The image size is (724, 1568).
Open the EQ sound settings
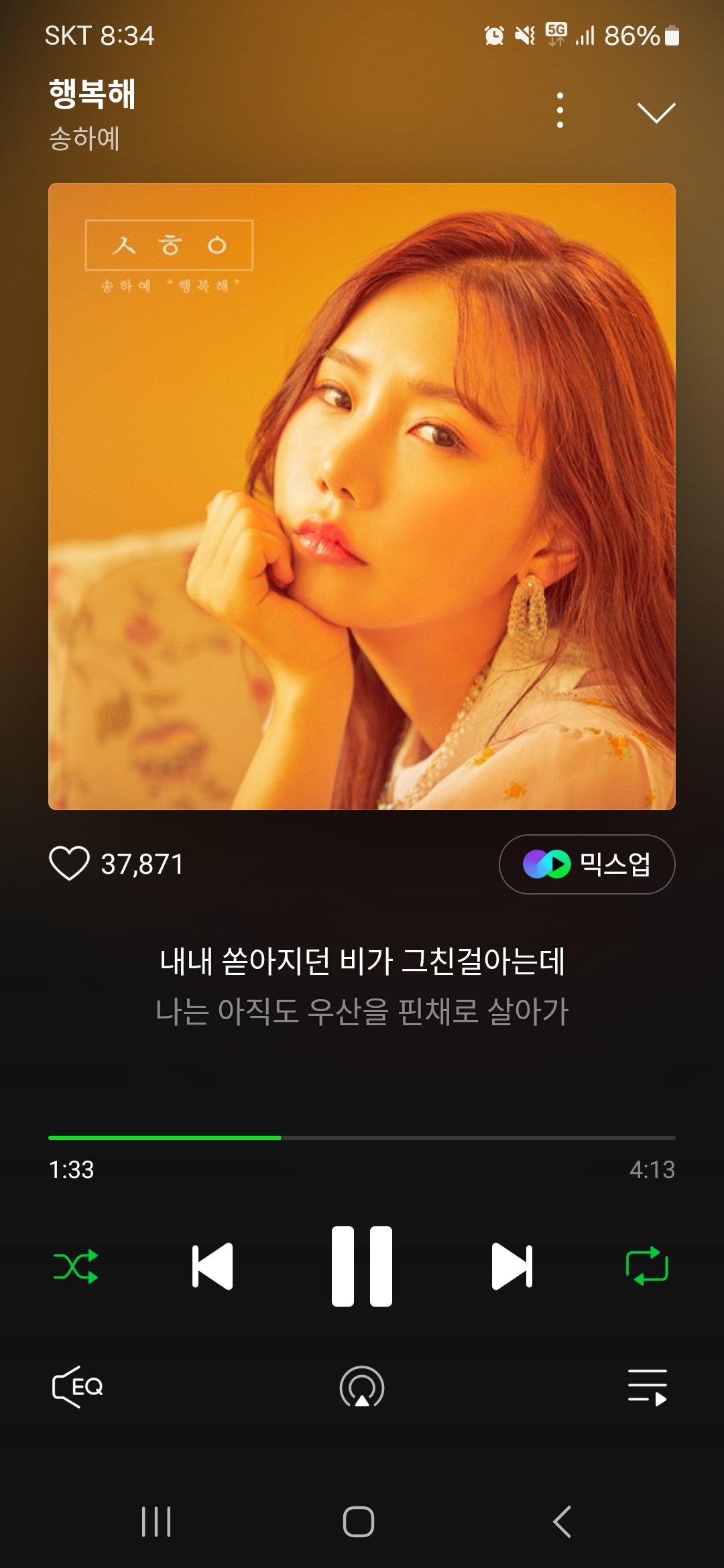pyautogui.click(x=77, y=1386)
